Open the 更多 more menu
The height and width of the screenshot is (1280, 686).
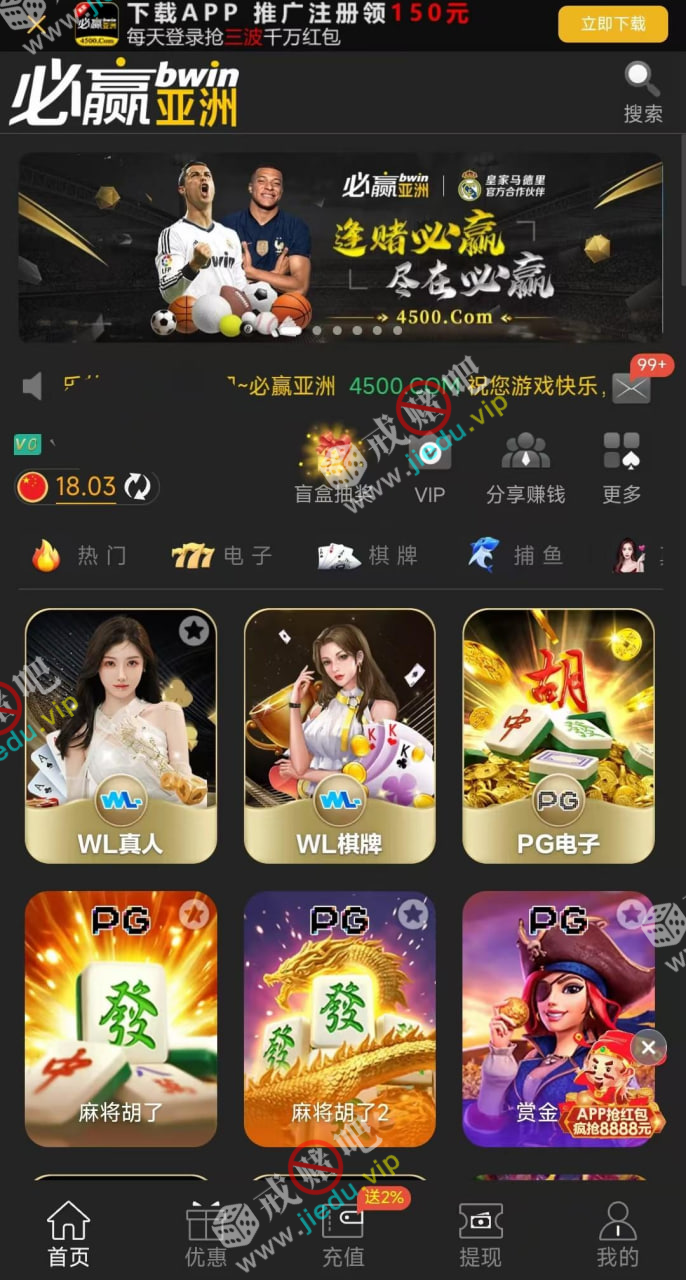622,468
